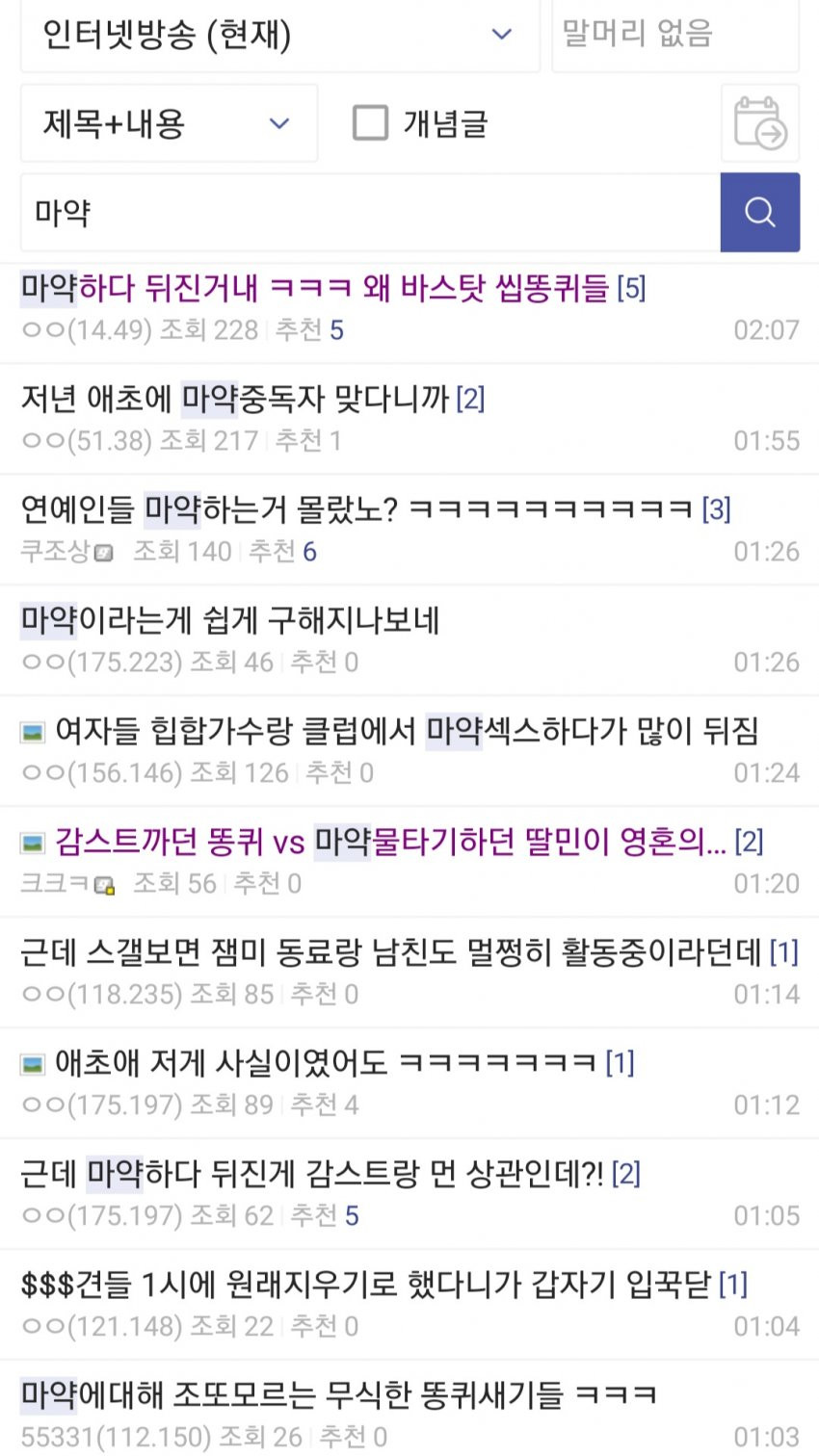Screen dimensions: 819x1456
Task: Open post 저년 애초에 마약중독자 맞다니까
Action: pyautogui.click(x=236, y=399)
